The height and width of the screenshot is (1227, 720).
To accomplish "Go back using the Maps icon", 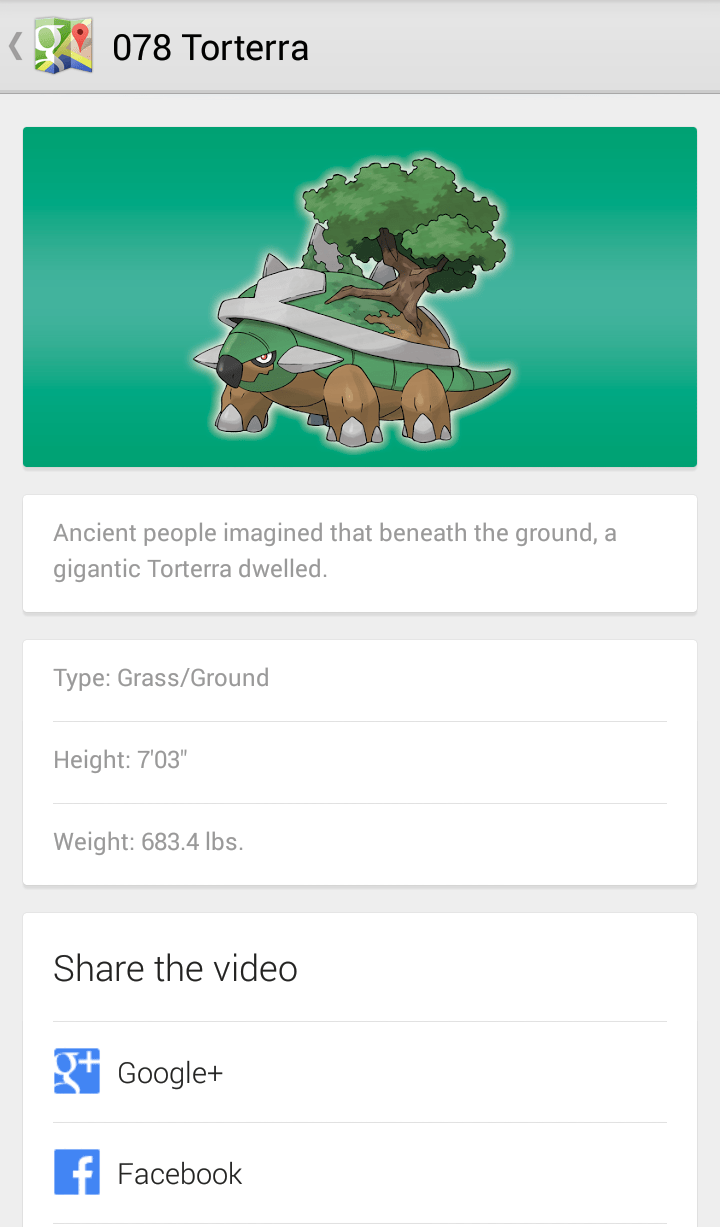I will (62, 46).
